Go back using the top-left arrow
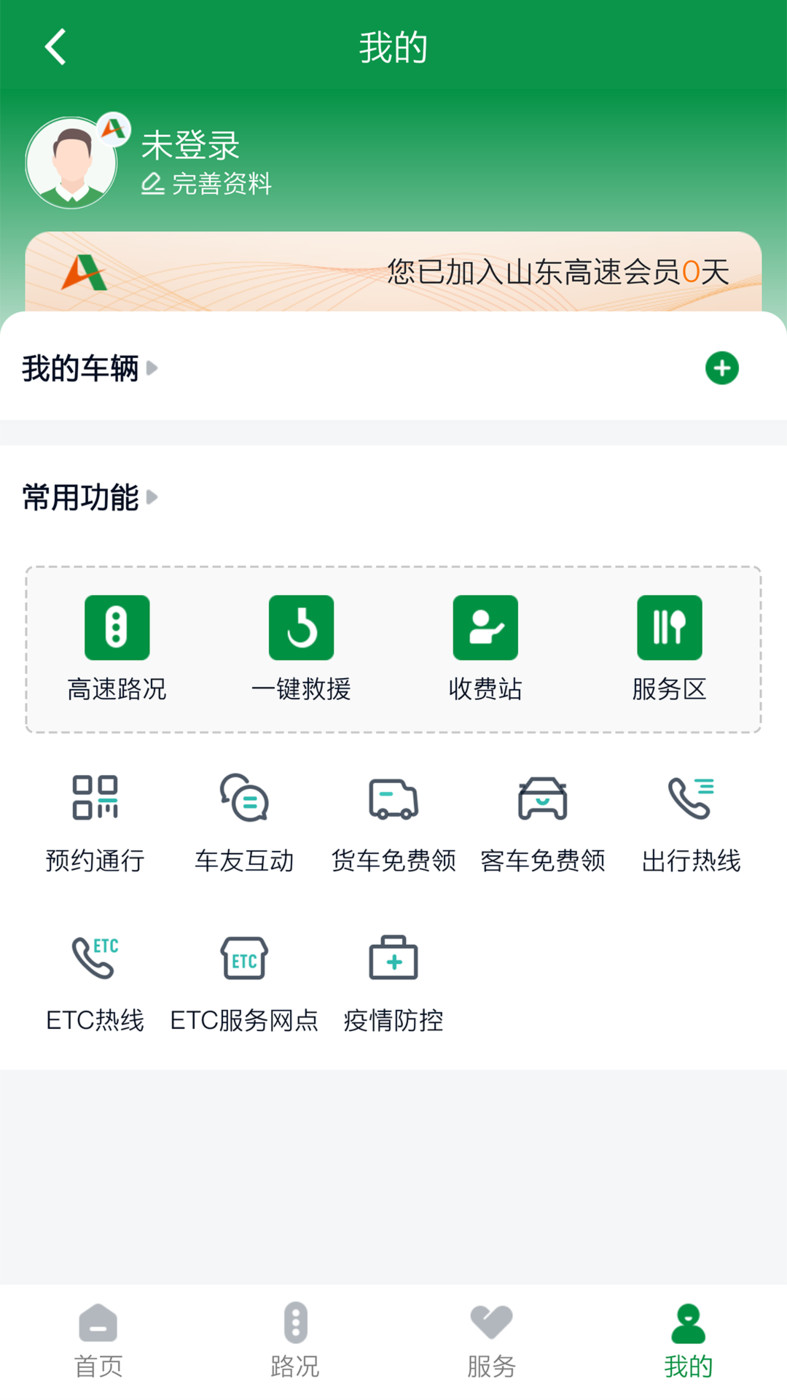The image size is (787, 1400). 56,47
